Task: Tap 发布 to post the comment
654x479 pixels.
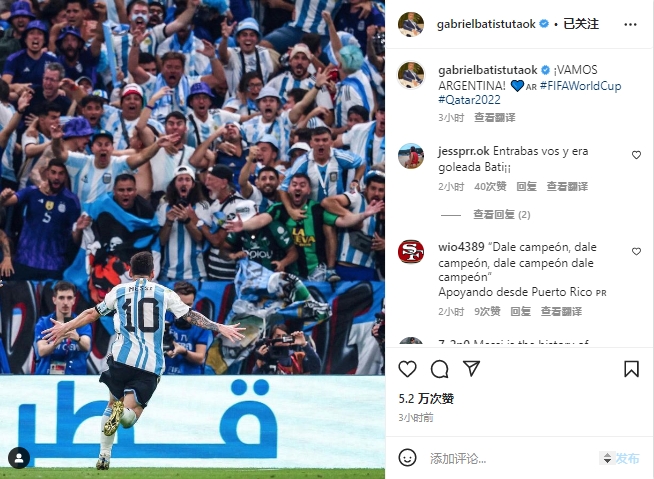Action: point(627,458)
